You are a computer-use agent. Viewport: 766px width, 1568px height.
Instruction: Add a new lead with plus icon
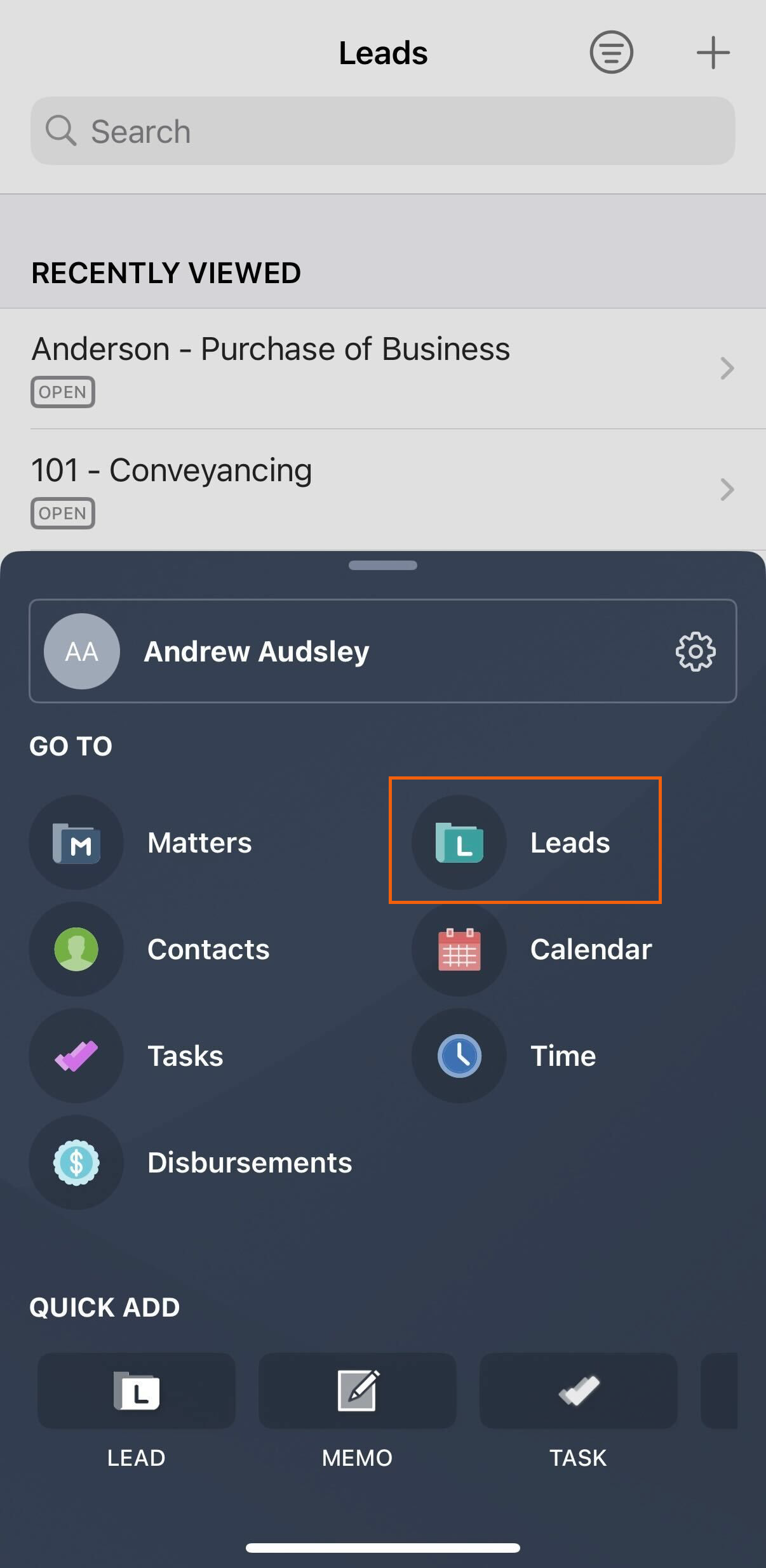pos(713,53)
